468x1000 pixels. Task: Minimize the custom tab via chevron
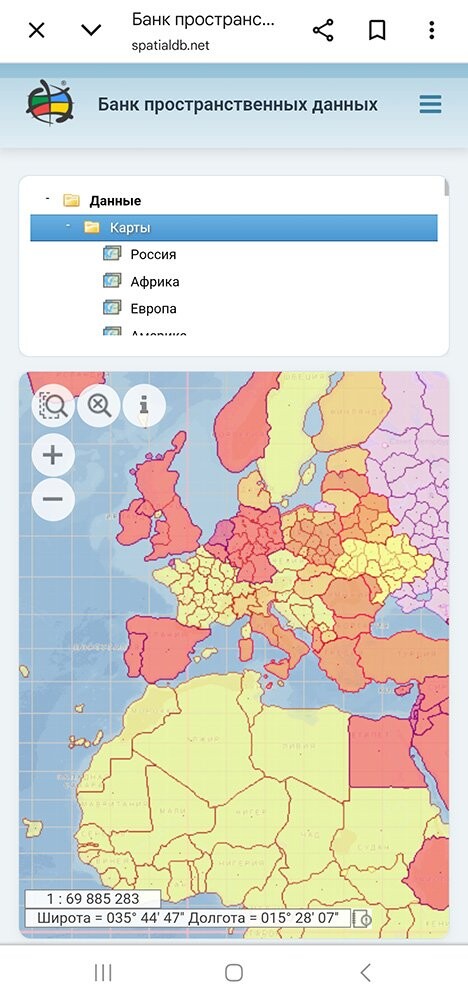point(91,30)
